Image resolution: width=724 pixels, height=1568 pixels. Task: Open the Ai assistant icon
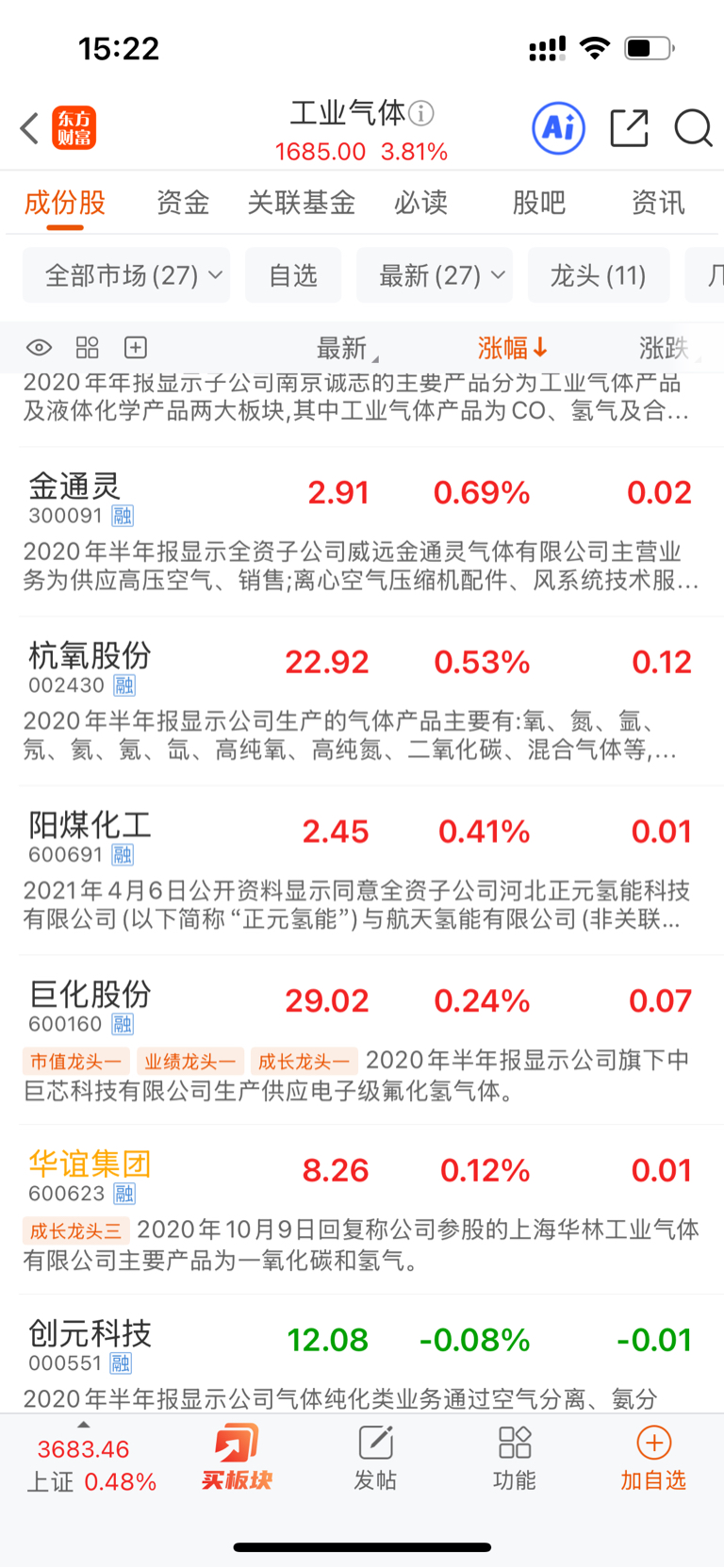click(x=559, y=128)
